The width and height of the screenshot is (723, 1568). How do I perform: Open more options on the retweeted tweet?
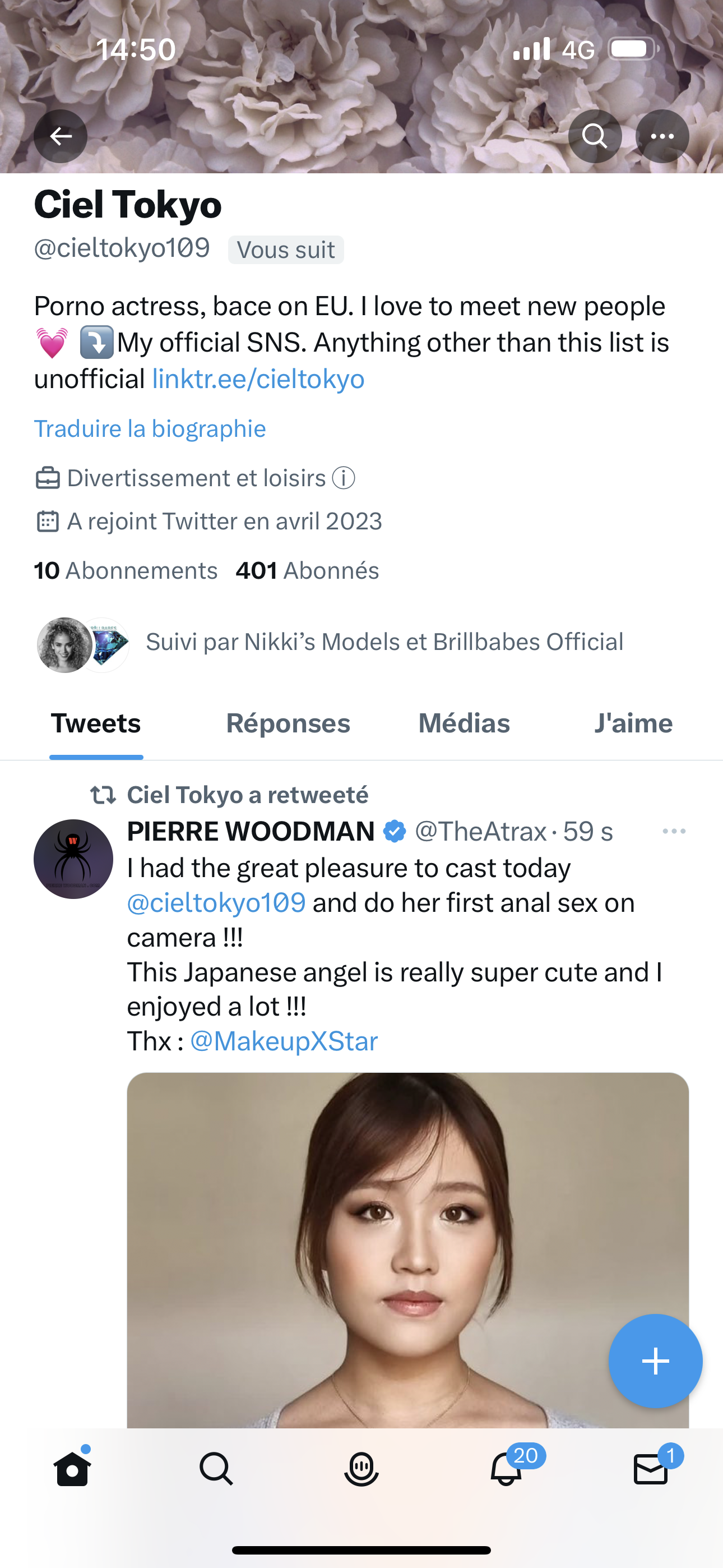[x=674, y=832]
